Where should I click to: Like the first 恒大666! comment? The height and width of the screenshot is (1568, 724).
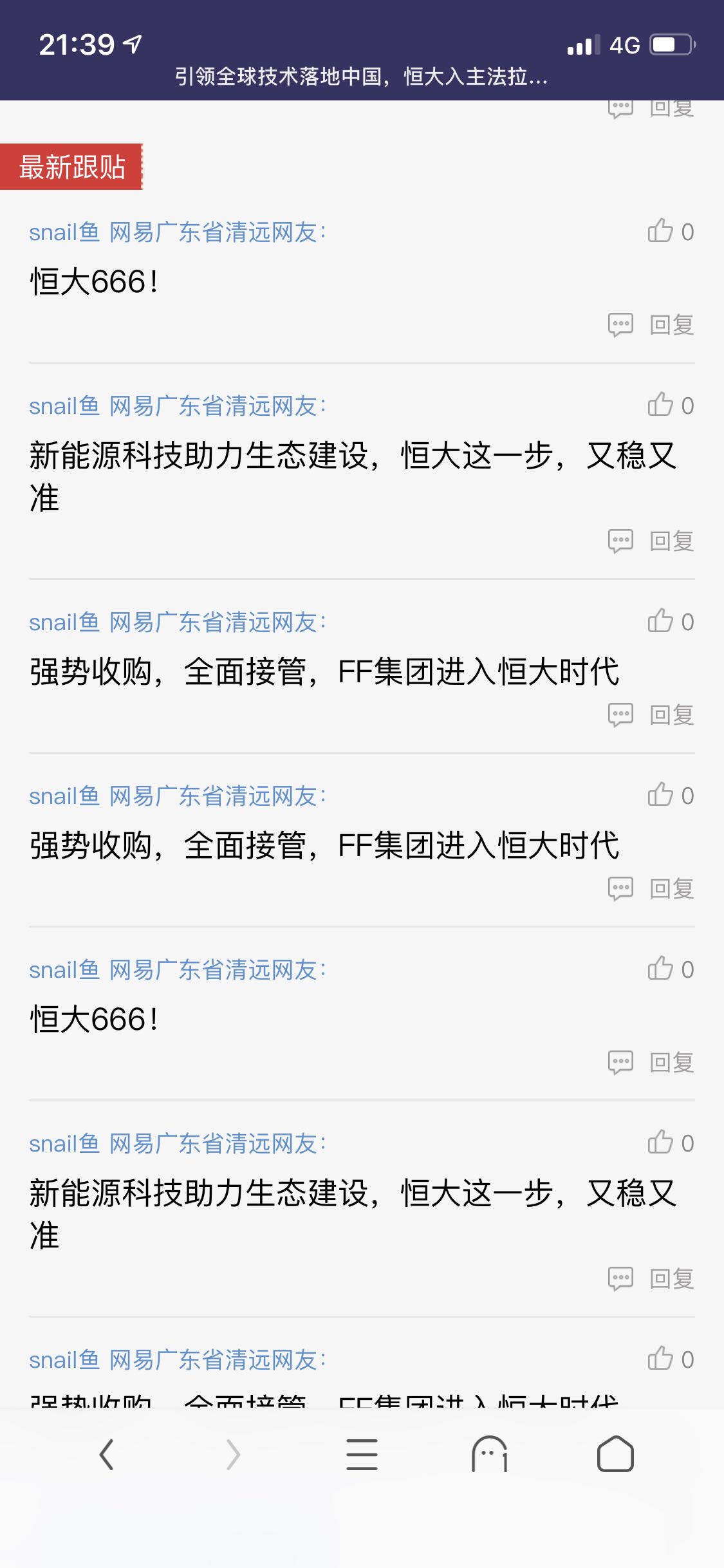[661, 231]
